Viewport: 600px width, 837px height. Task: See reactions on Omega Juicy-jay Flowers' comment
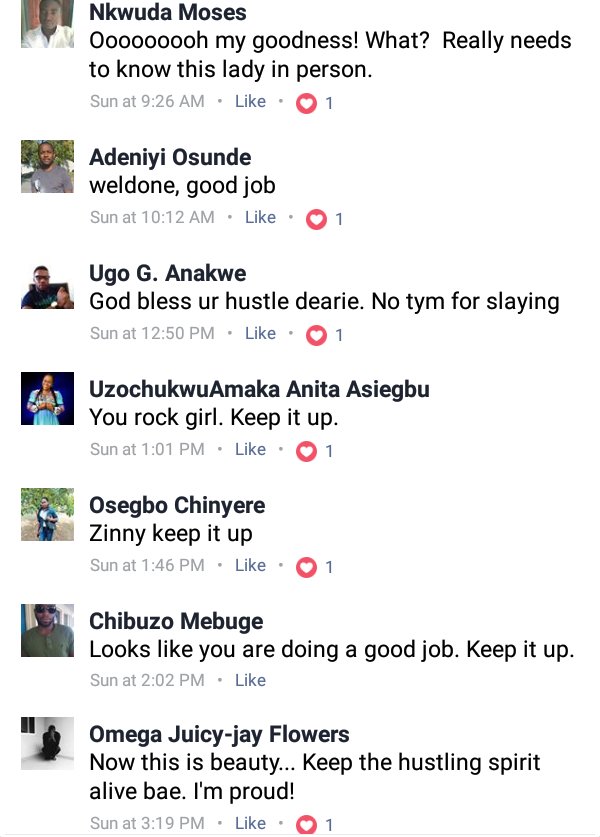[314, 824]
